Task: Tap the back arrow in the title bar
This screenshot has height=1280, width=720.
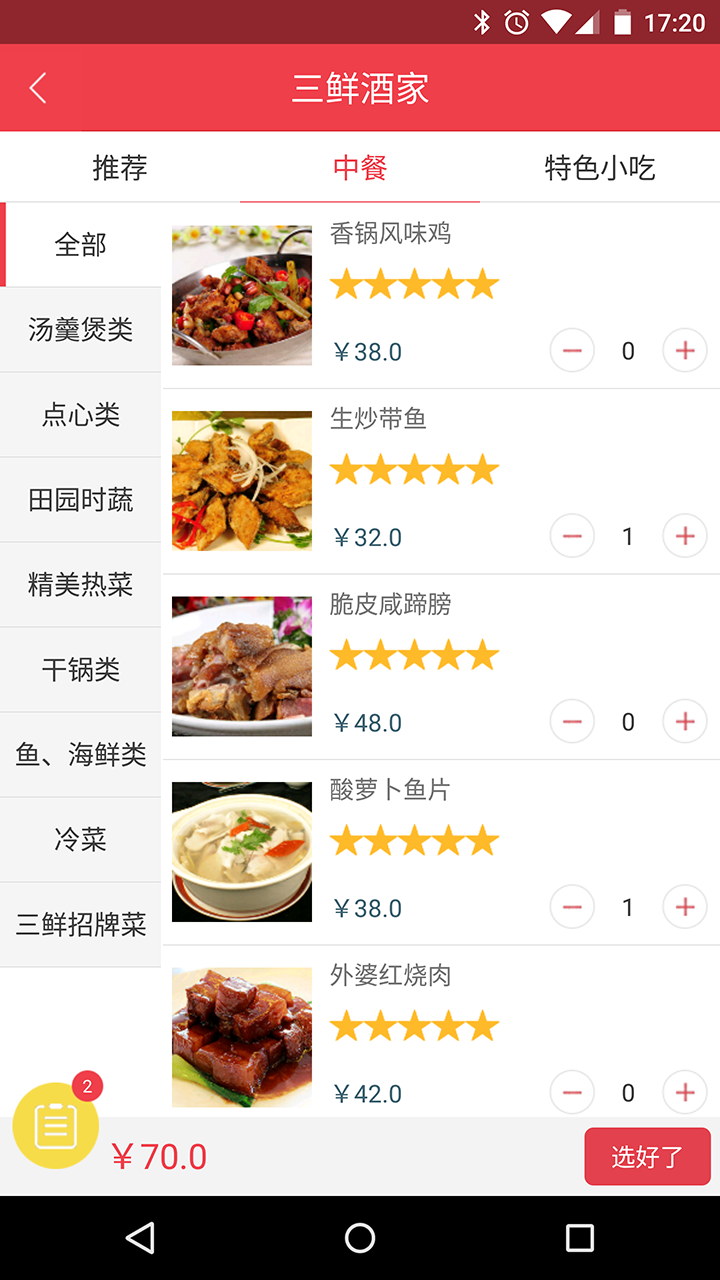Action: (x=37, y=87)
